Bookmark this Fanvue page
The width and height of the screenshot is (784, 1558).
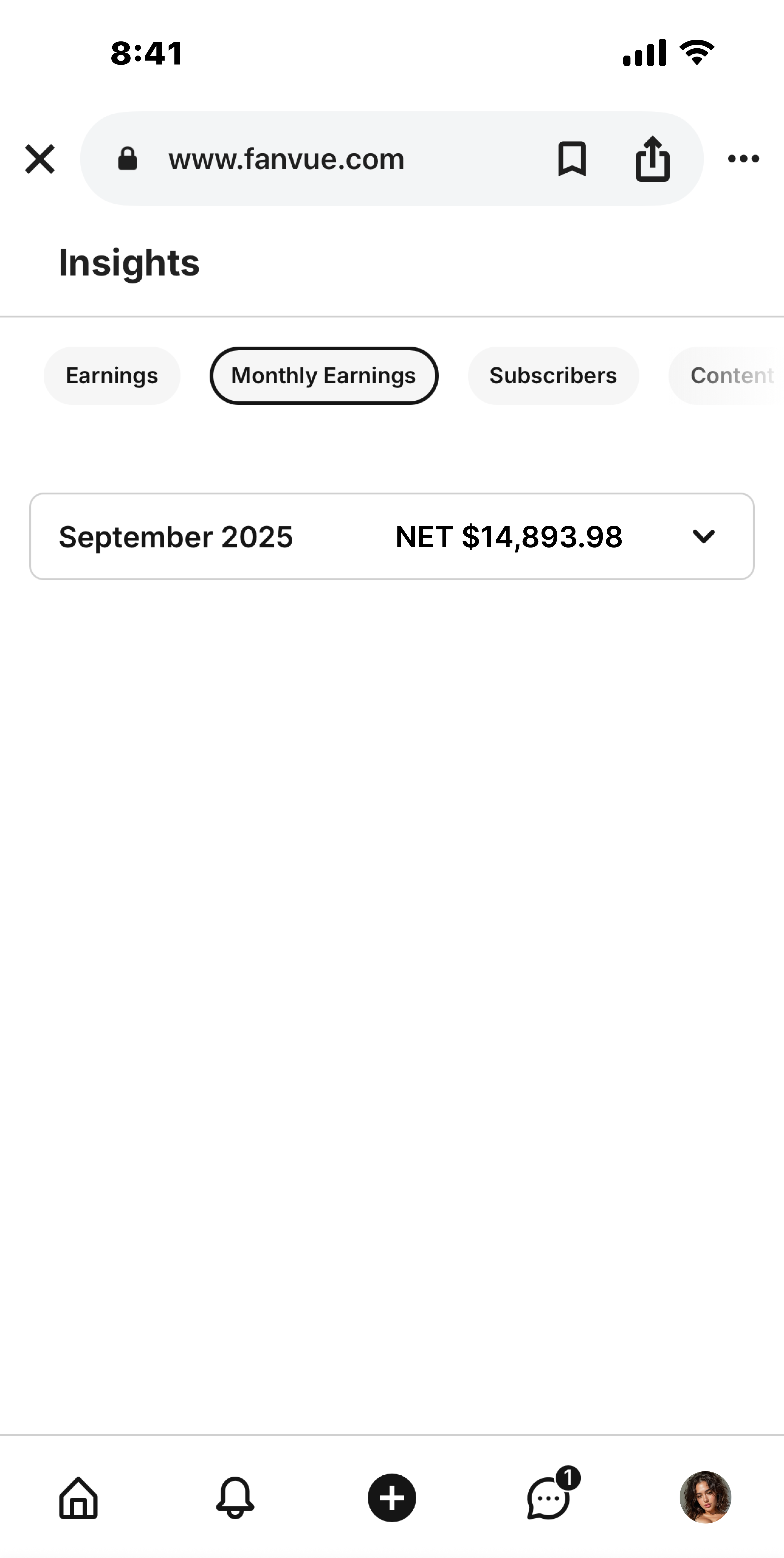coord(571,159)
